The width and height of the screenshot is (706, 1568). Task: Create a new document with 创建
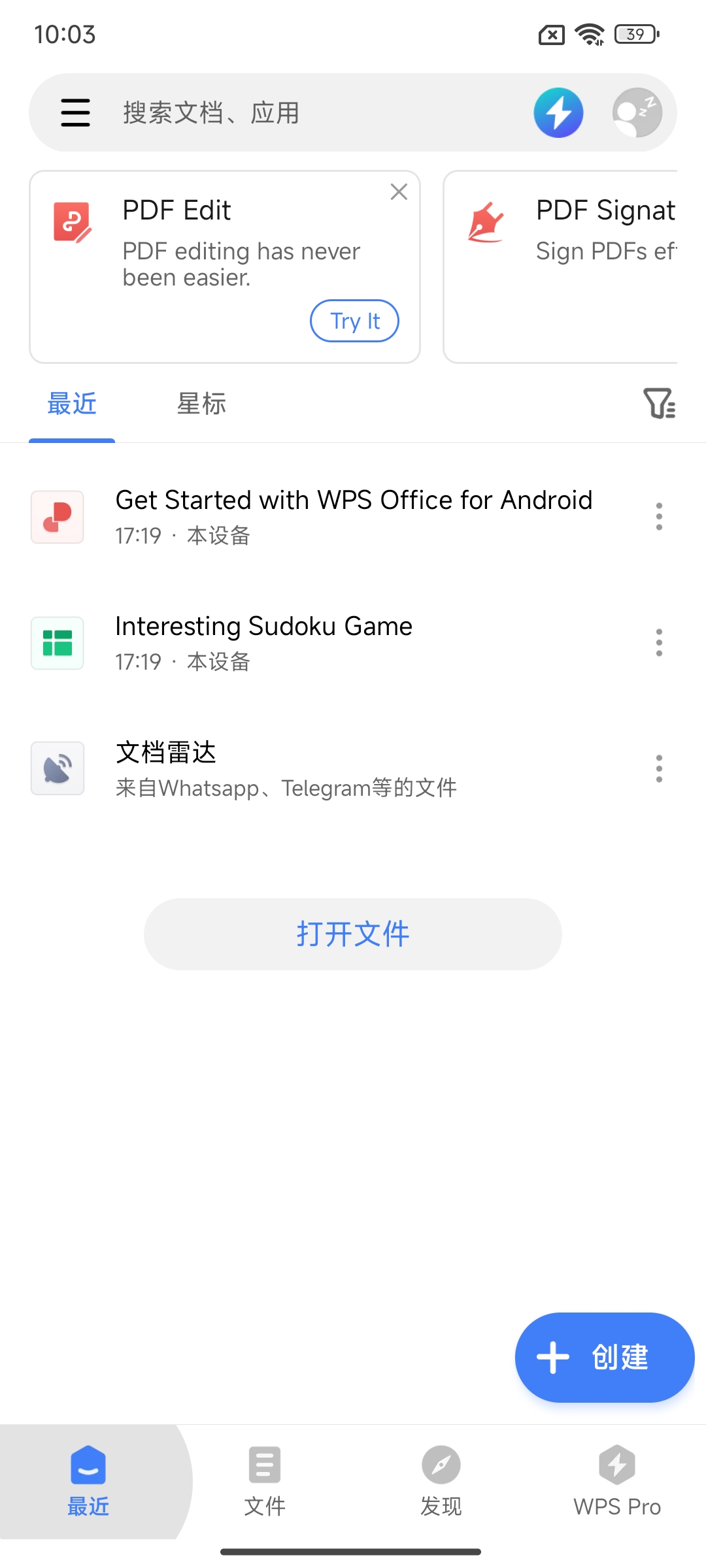(x=604, y=1357)
